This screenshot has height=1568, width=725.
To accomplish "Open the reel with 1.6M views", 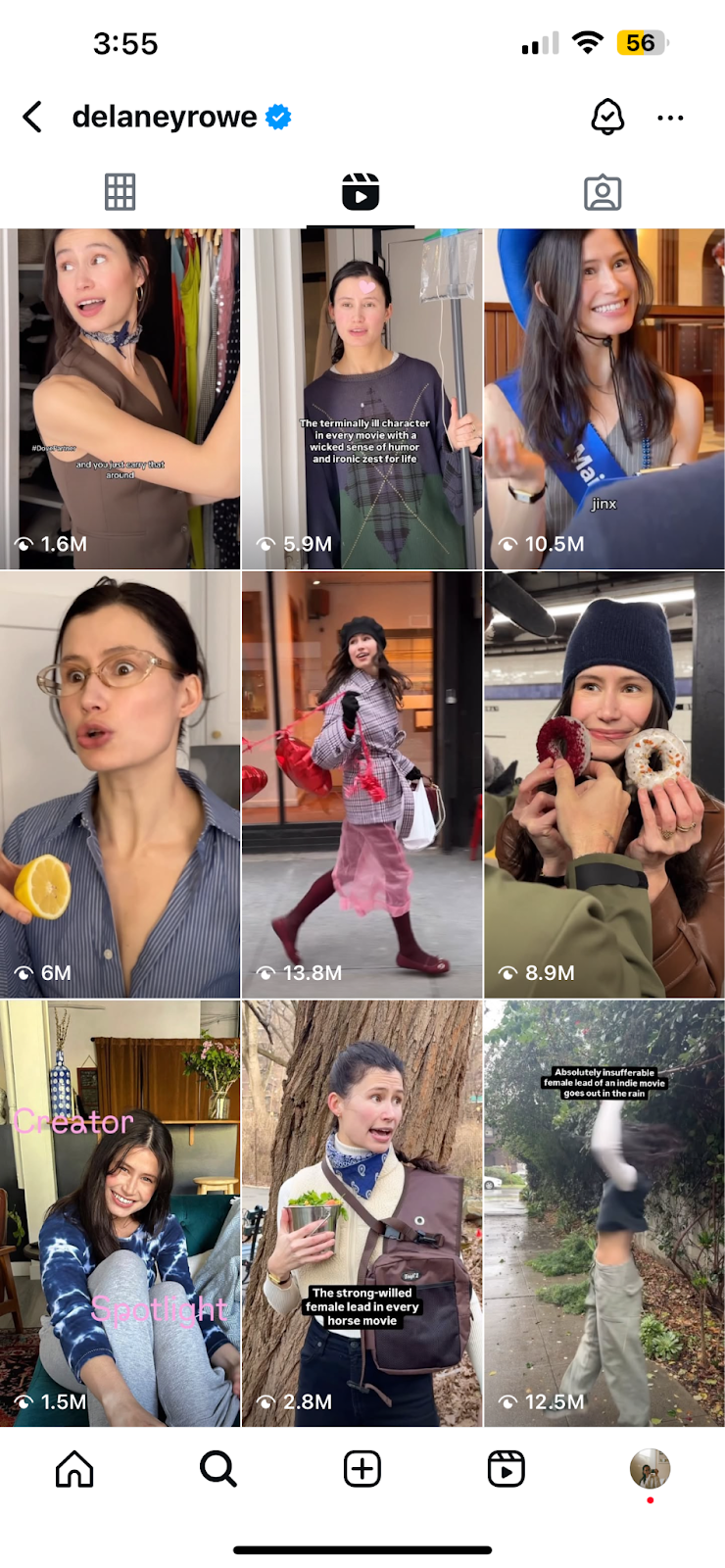I will 120,399.
